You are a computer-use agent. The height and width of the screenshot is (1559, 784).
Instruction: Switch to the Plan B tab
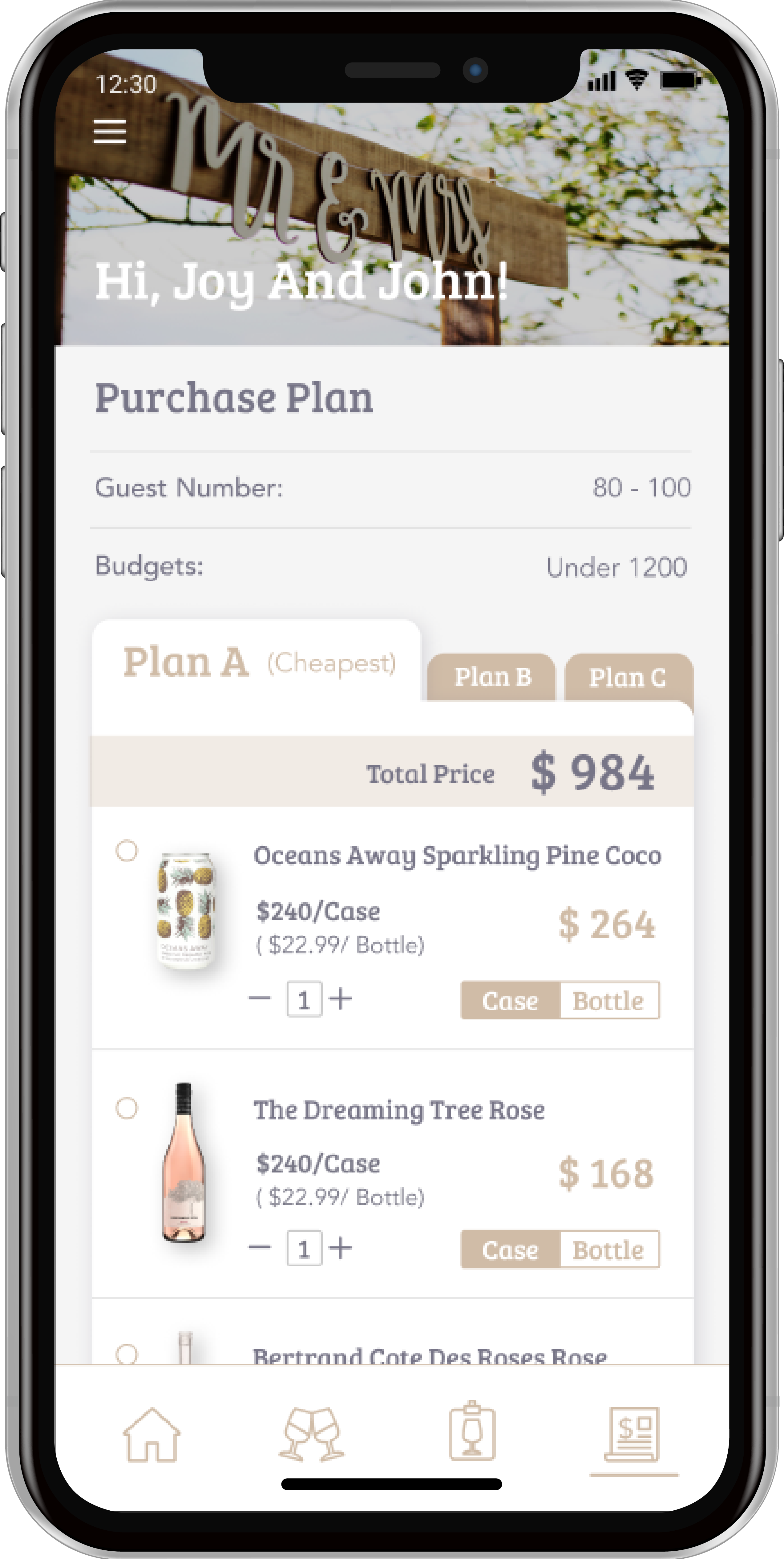tap(492, 677)
